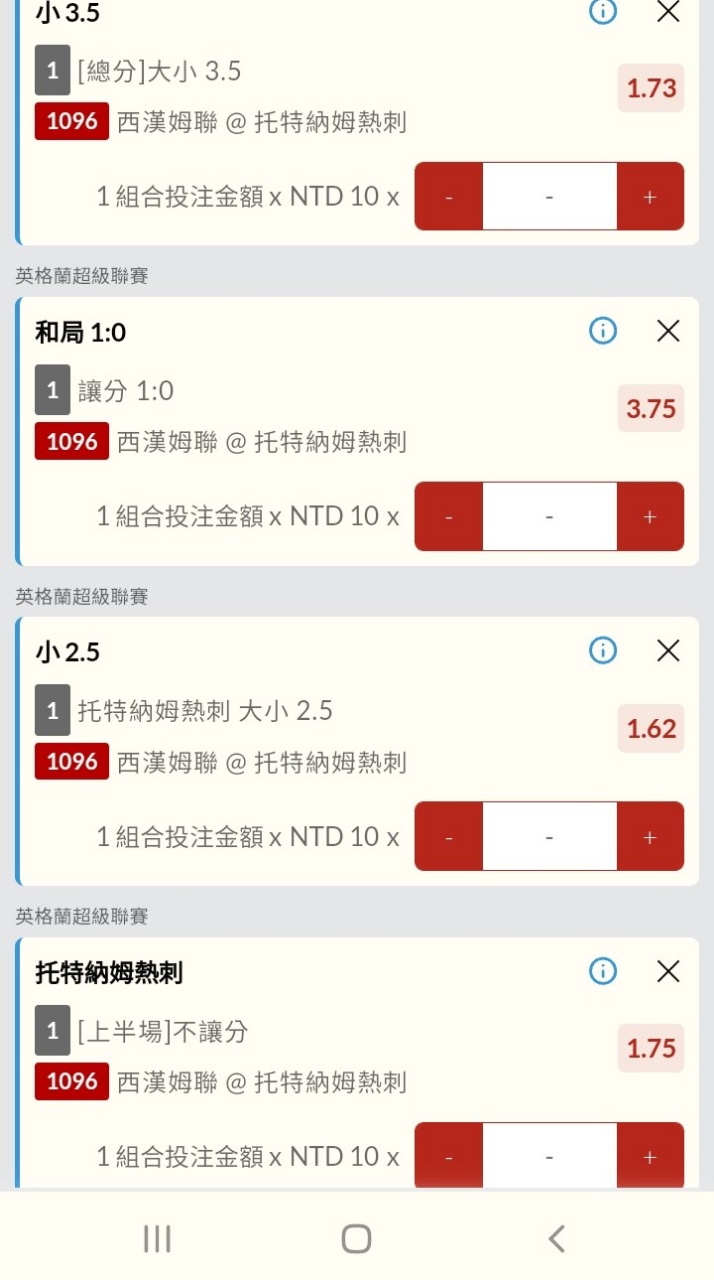Remove the 托特納姆熱刺 上半場 bet
The height and width of the screenshot is (1280, 714).
[x=668, y=971]
